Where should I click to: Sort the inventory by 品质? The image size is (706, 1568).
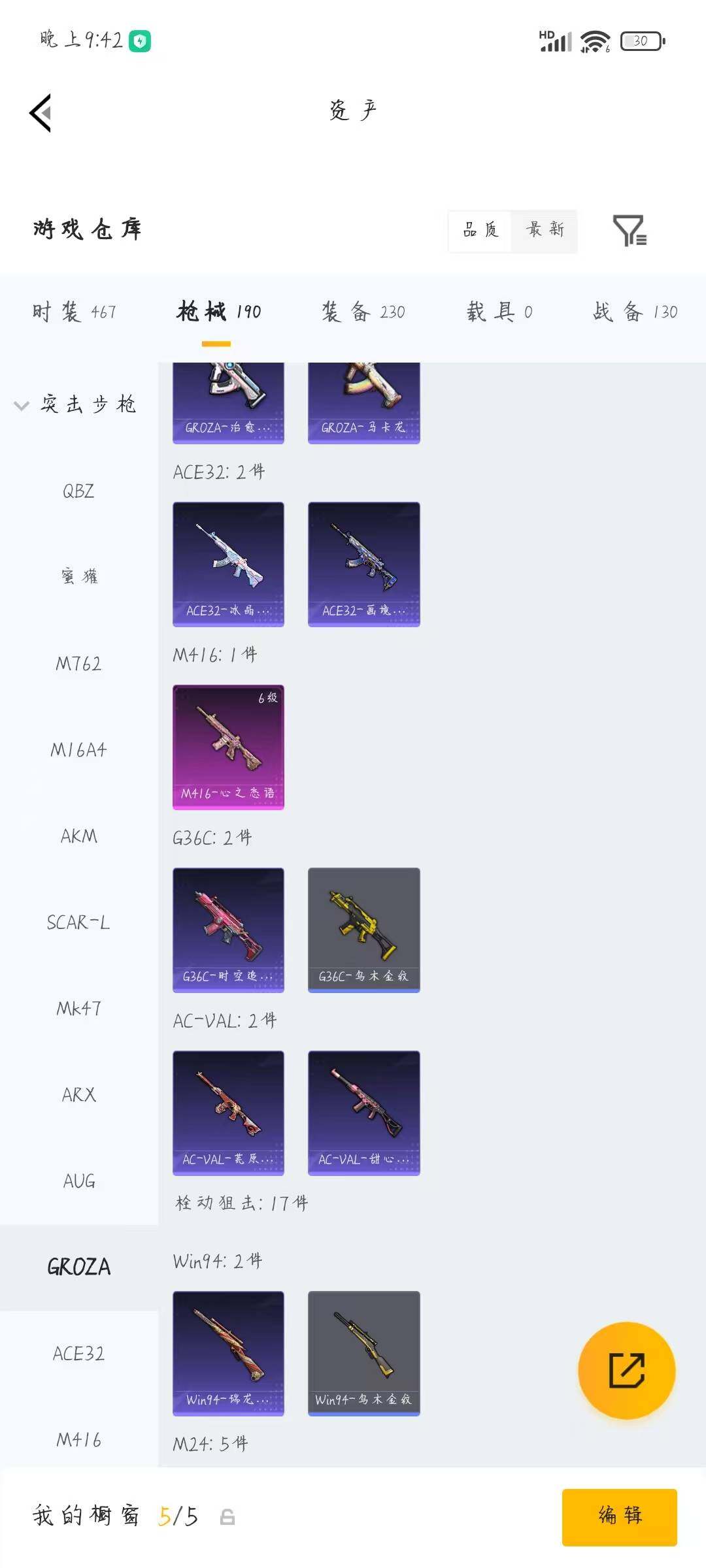[x=480, y=230]
